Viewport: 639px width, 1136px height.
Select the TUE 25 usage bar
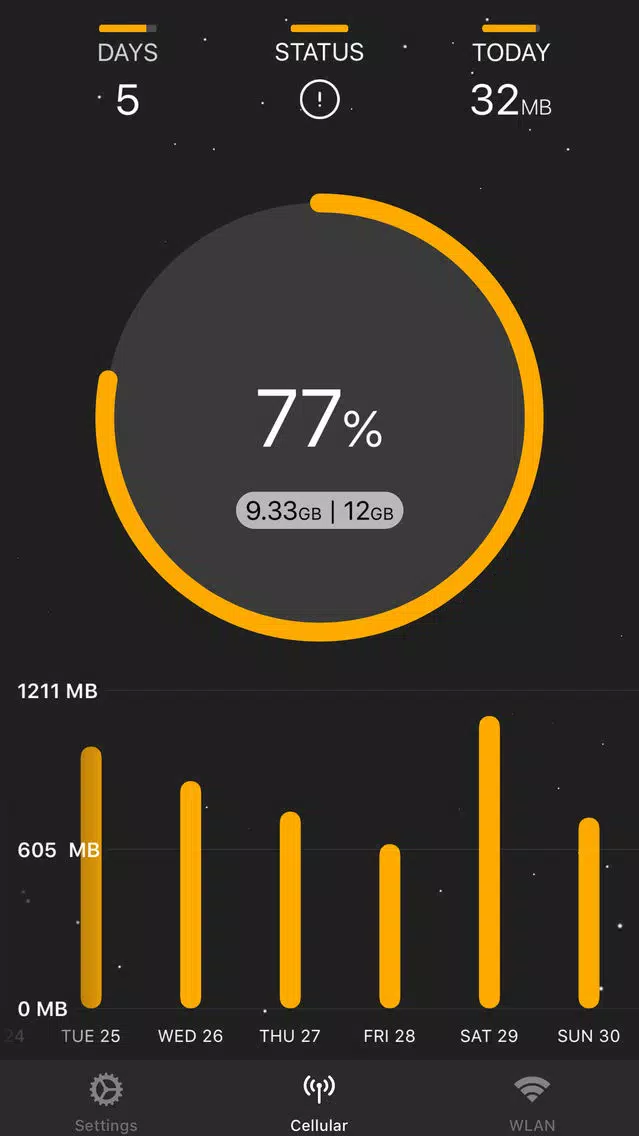[91, 877]
